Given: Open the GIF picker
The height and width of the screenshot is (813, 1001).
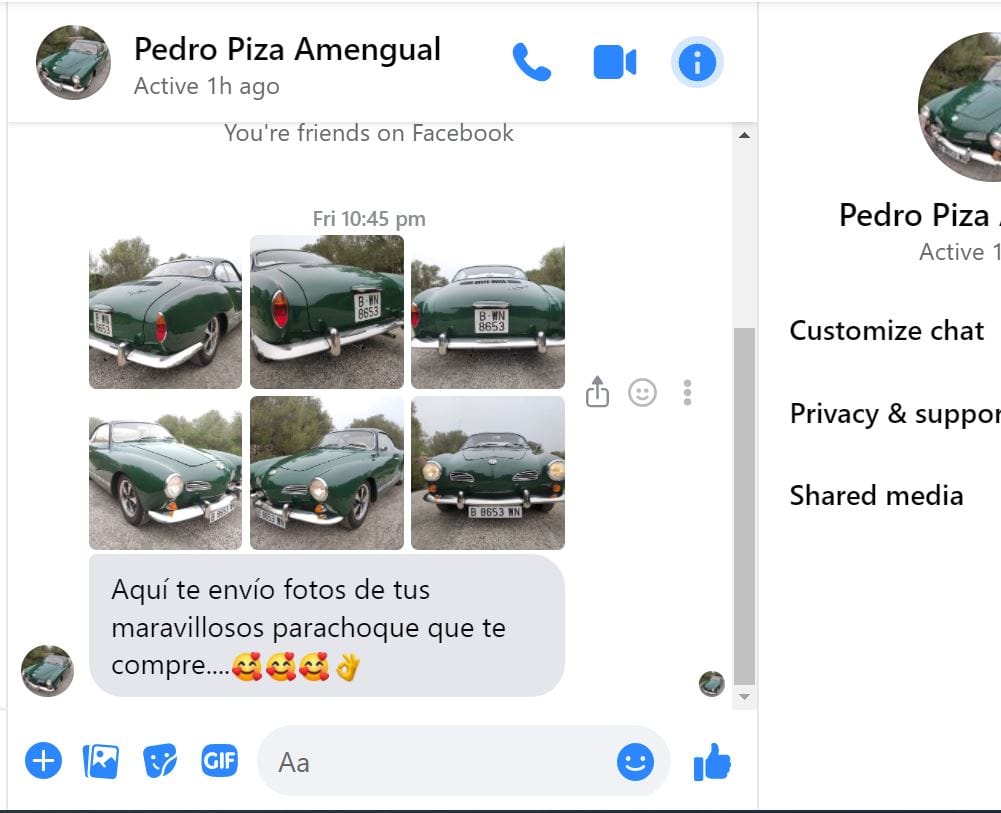Looking at the screenshot, I should pos(219,762).
